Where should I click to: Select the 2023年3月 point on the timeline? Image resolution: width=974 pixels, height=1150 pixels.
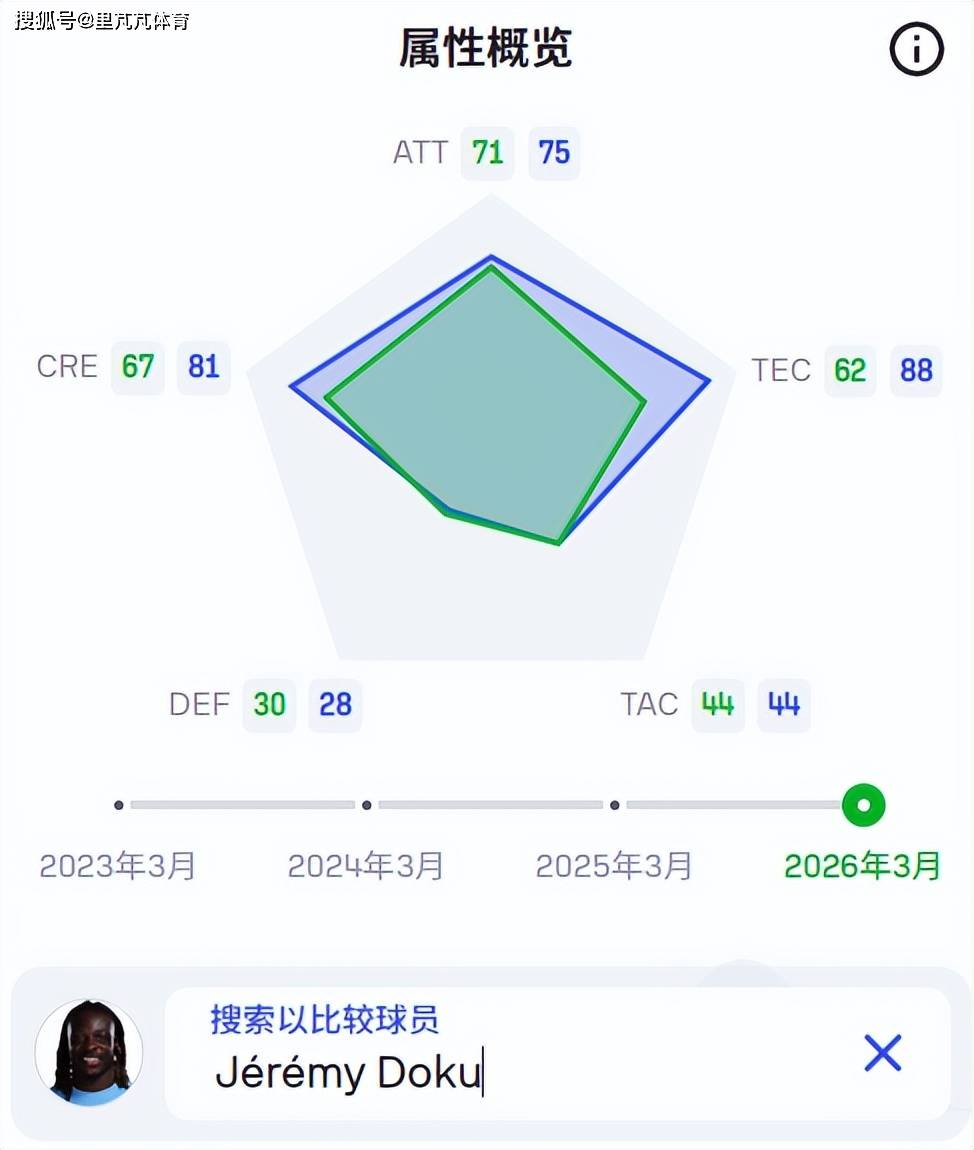(119, 805)
